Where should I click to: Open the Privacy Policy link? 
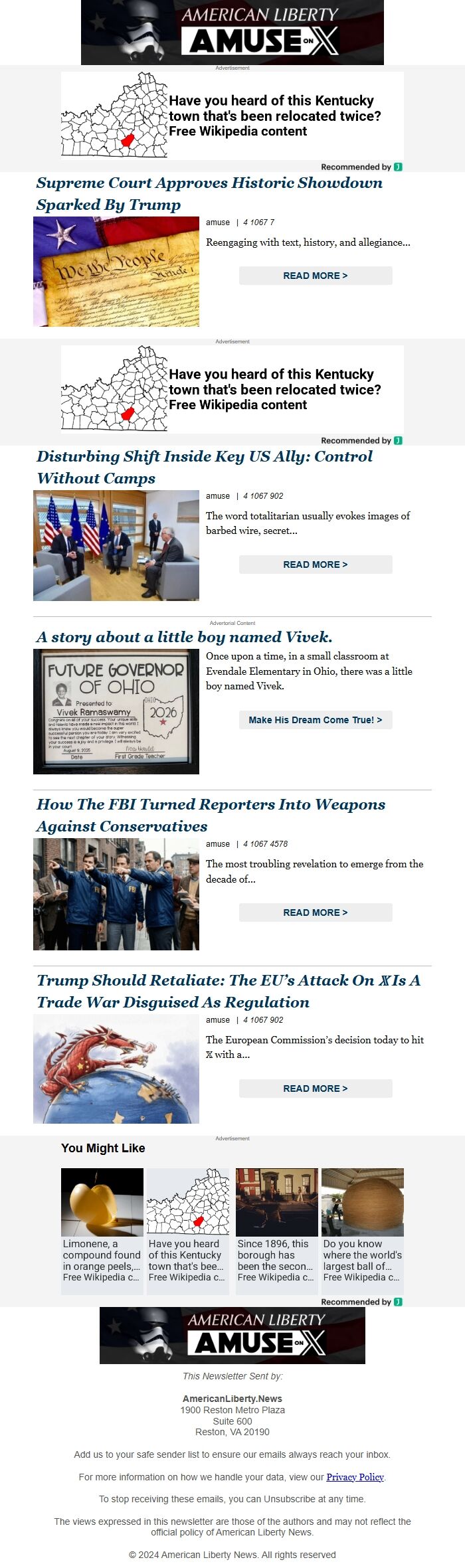coord(355,1477)
